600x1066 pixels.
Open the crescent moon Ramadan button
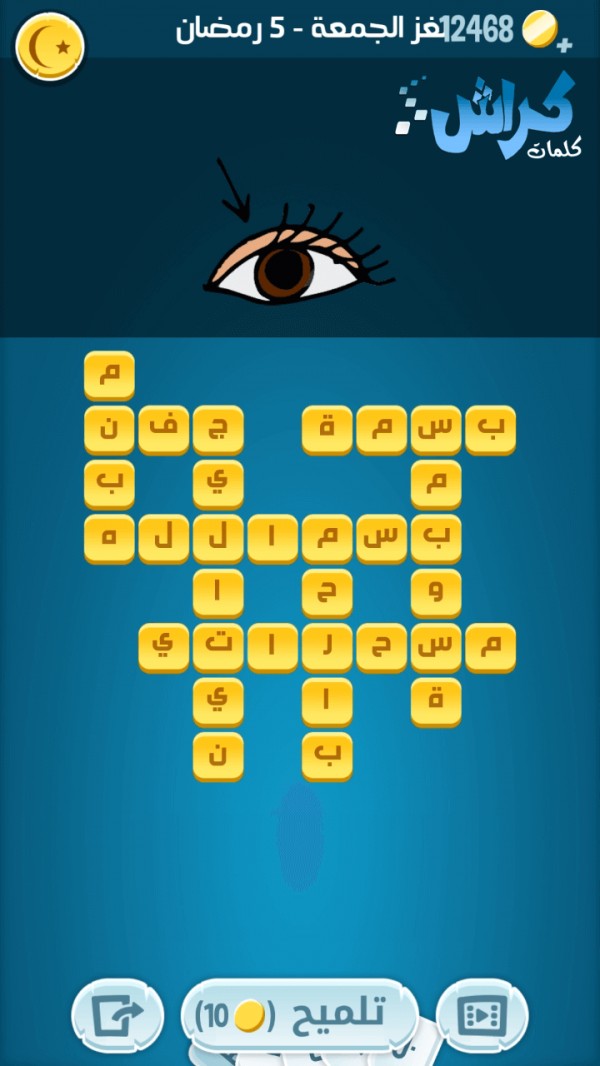pos(50,46)
